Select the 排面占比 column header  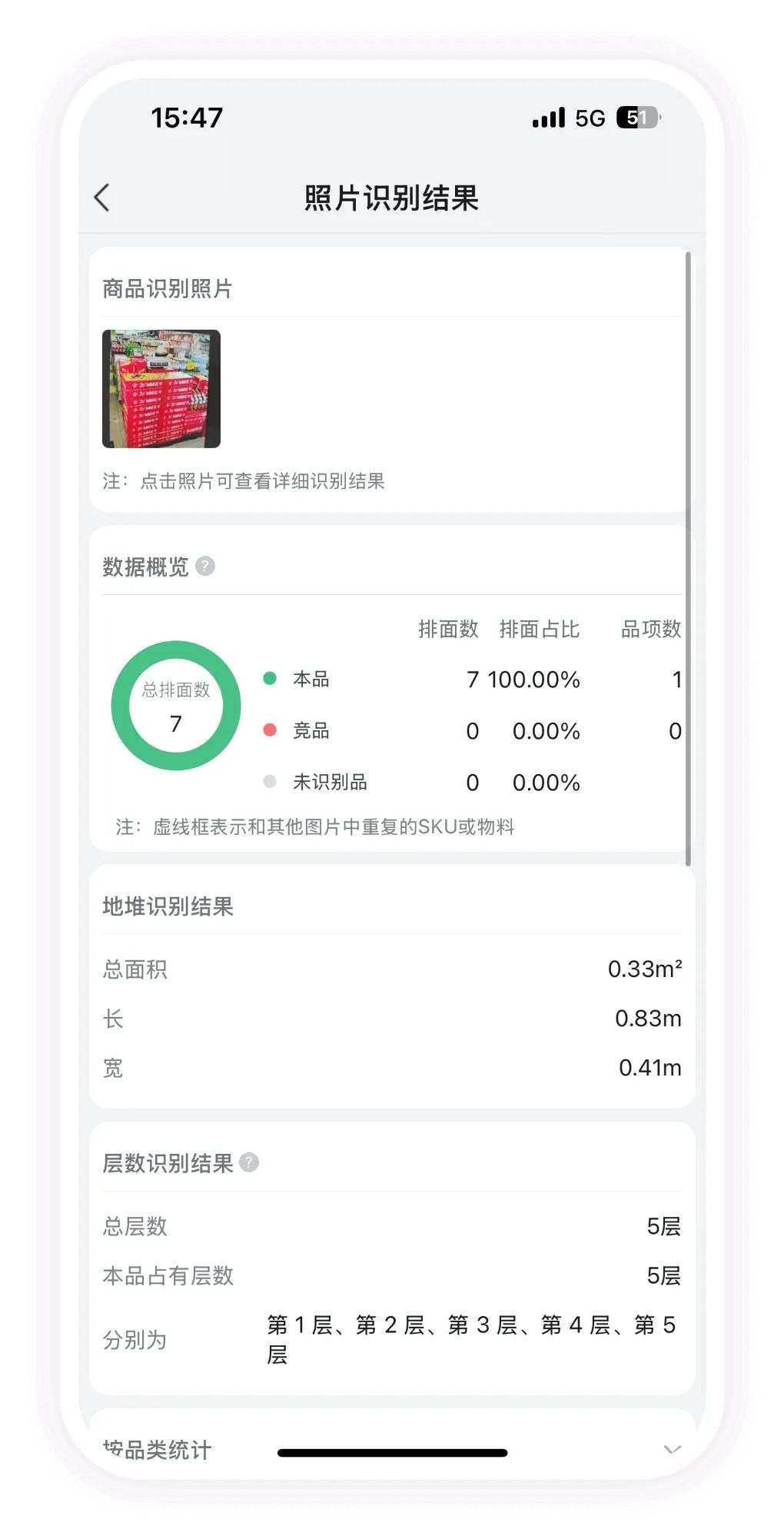pos(541,630)
